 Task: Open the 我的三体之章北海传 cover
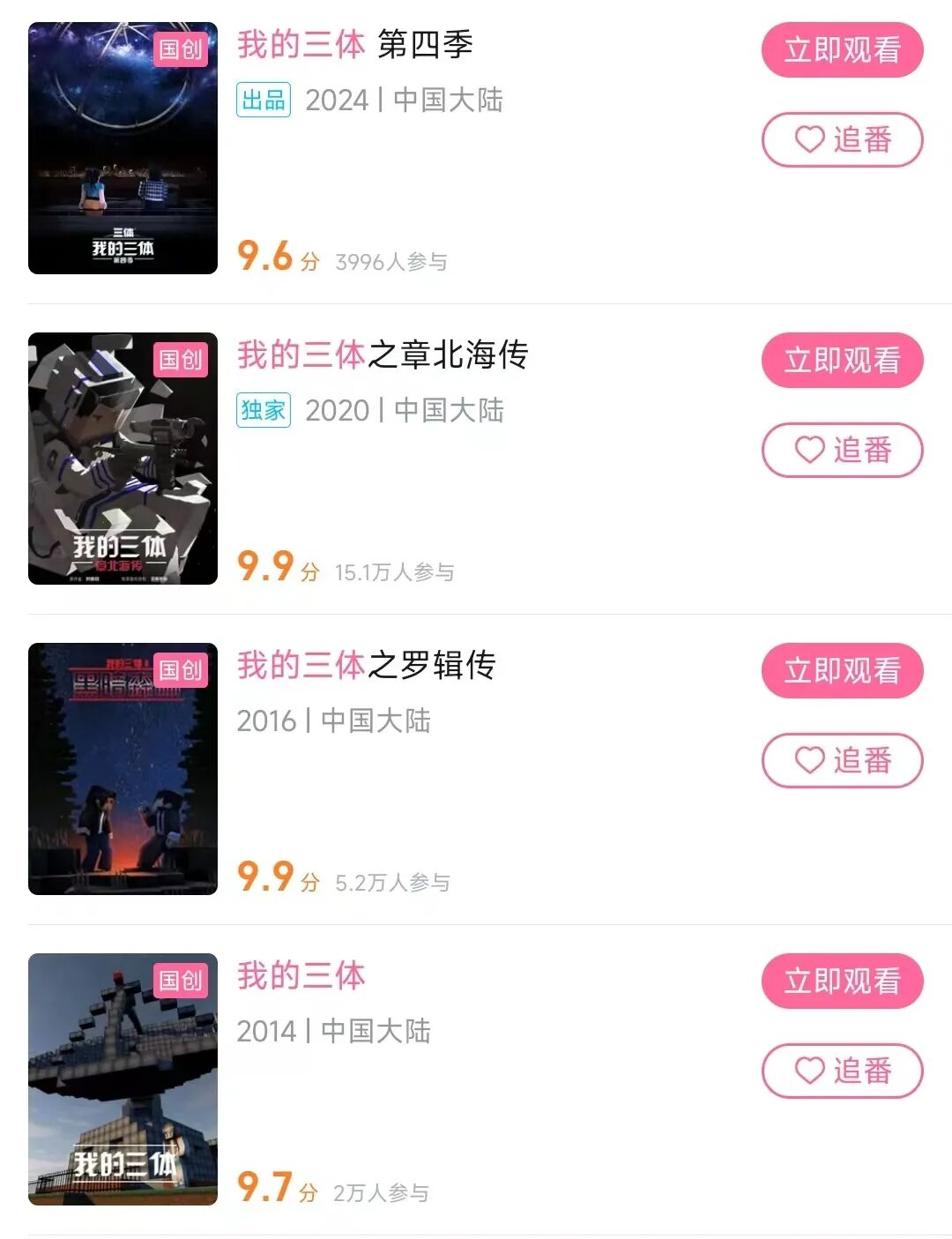pos(123,459)
